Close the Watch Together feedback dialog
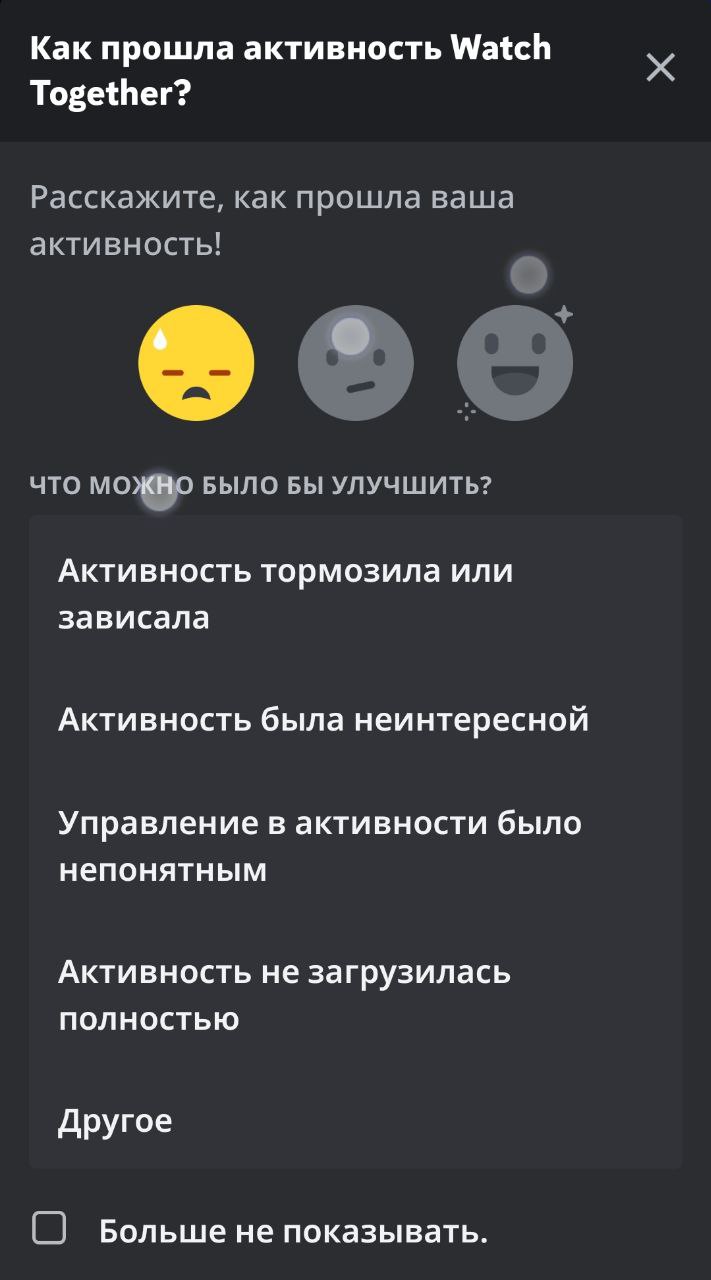 pos(660,68)
